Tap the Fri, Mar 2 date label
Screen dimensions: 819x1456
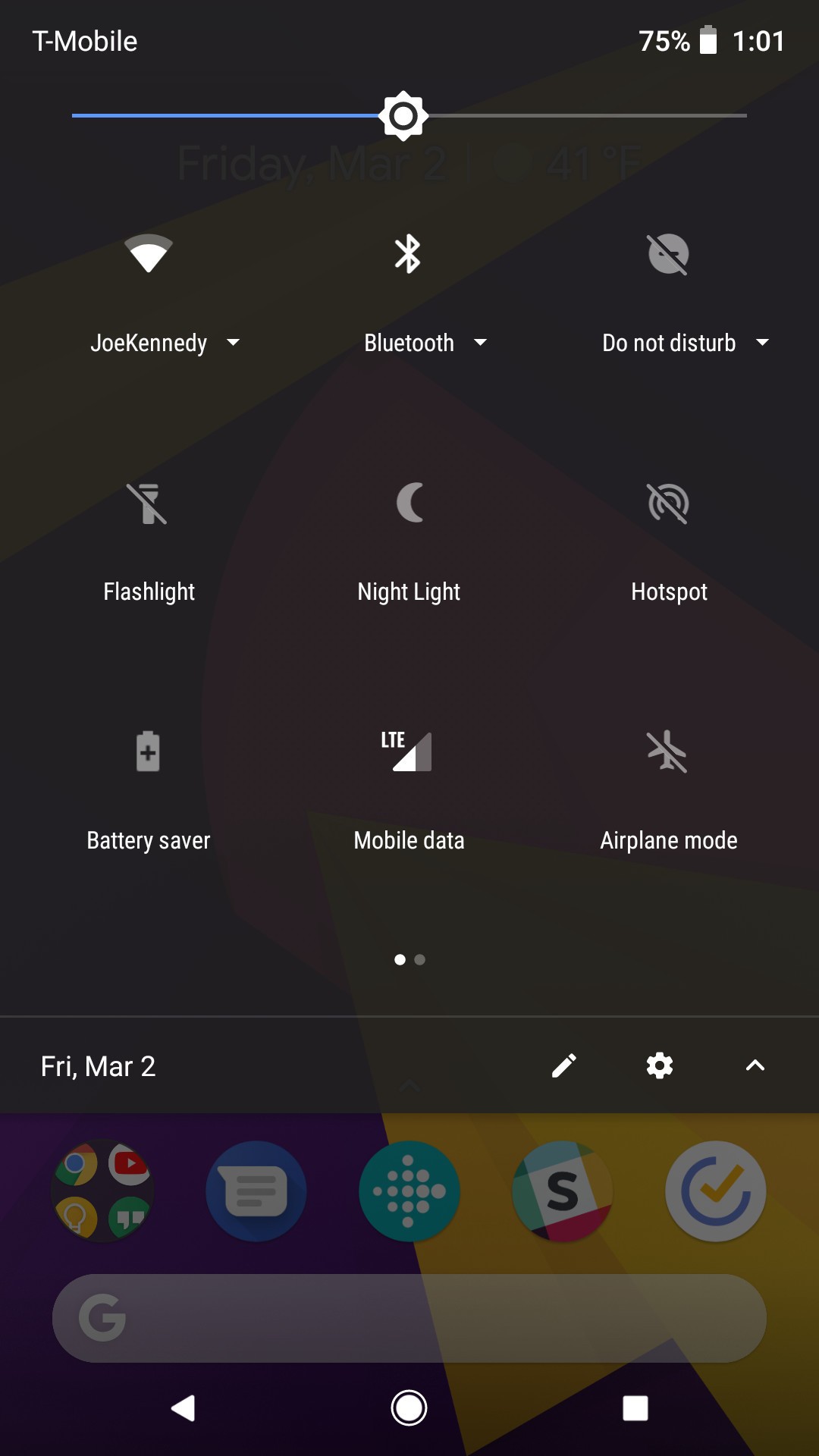pyautogui.click(x=97, y=1065)
